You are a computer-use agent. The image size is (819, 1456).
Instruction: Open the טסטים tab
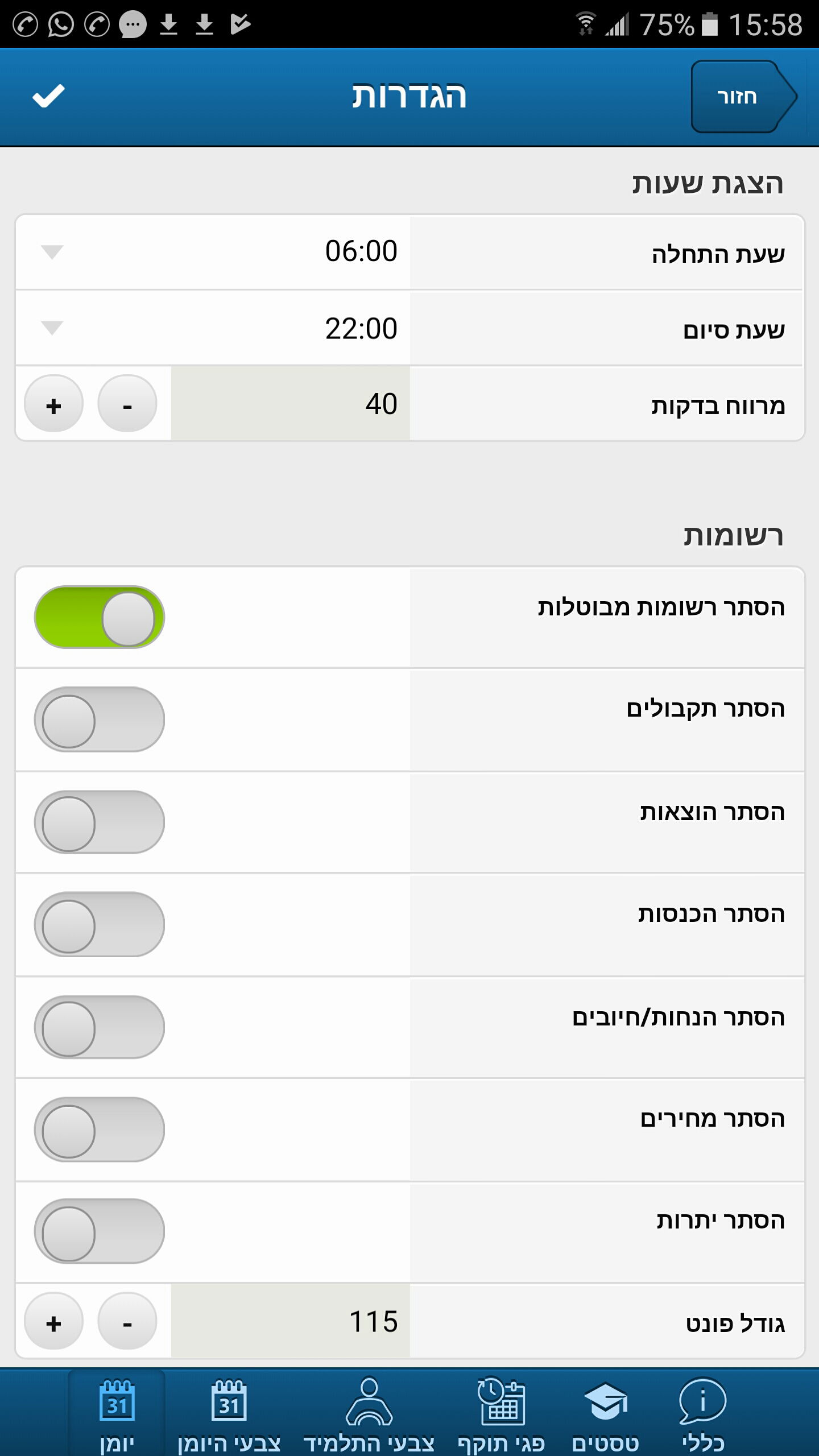point(606,1414)
